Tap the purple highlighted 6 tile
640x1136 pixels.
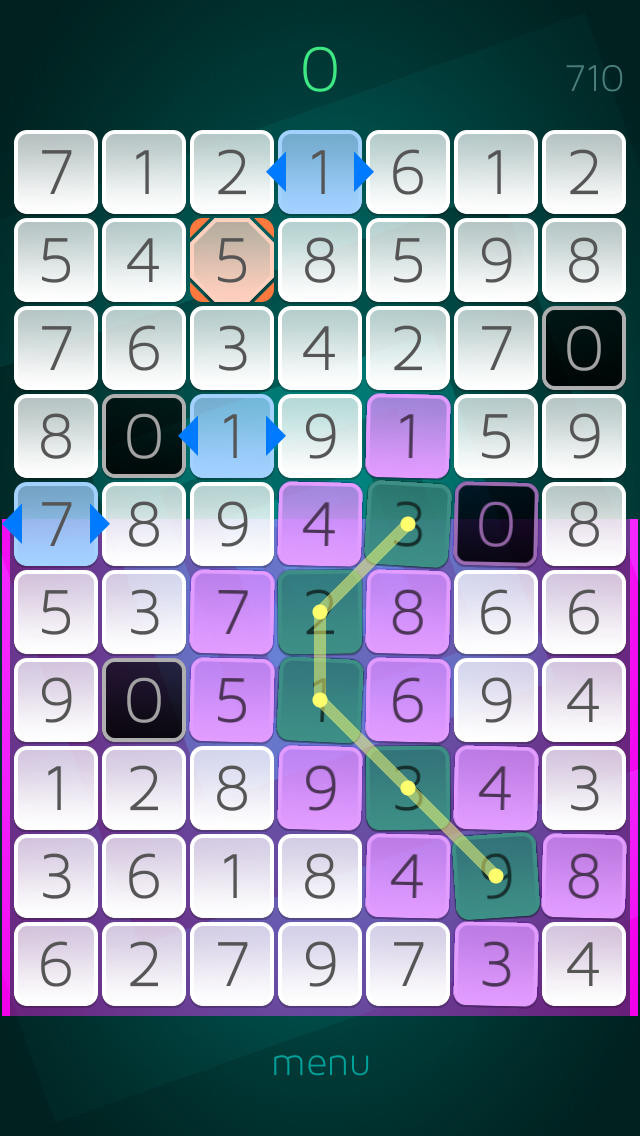click(408, 700)
